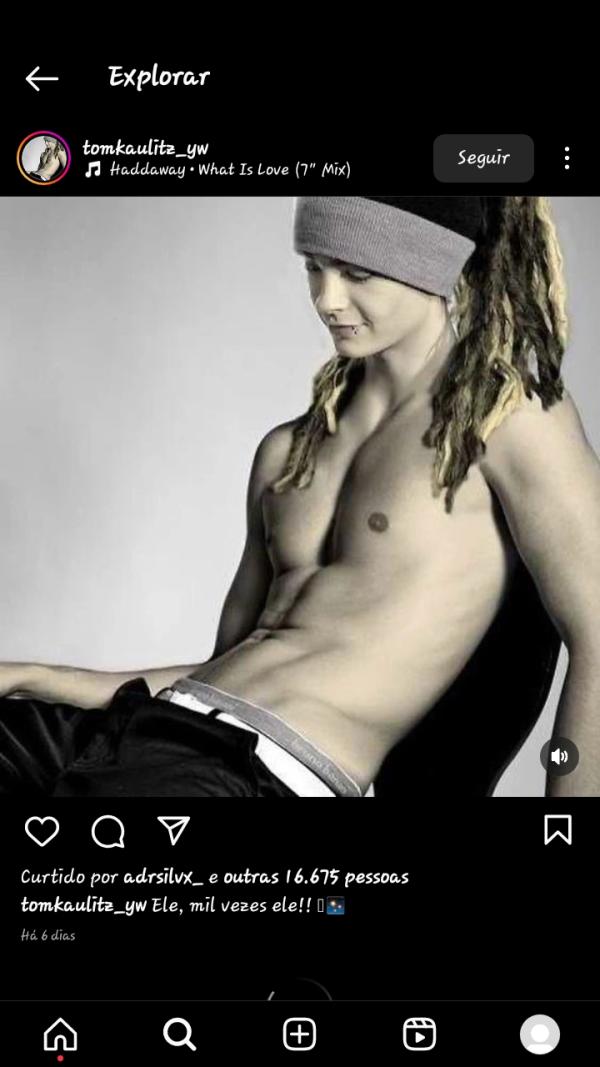Open tomkaulitz_yw profile picture
The height and width of the screenshot is (1067, 600).
(44, 158)
